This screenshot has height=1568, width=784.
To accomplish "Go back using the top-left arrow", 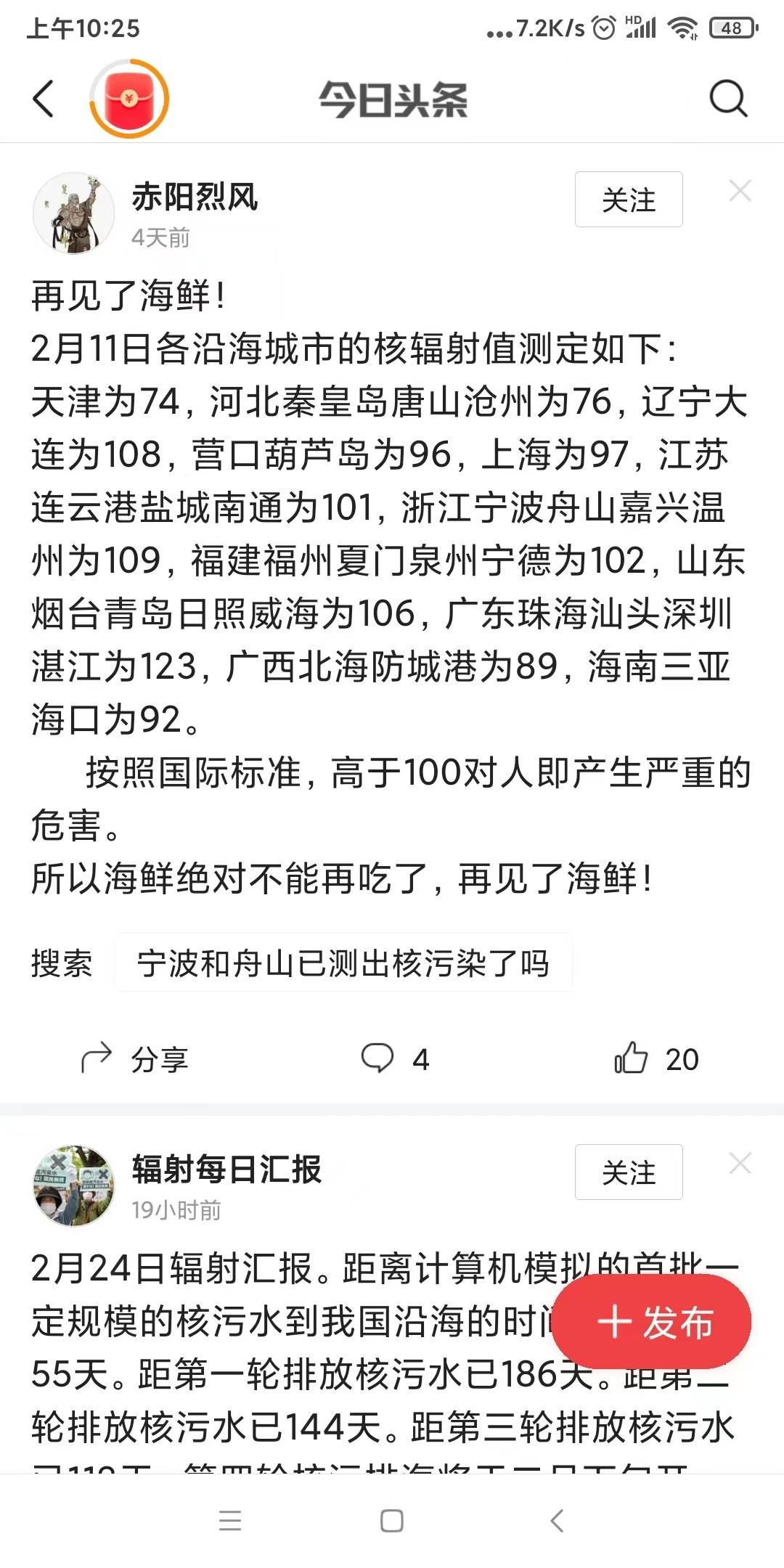I will 44,98.
